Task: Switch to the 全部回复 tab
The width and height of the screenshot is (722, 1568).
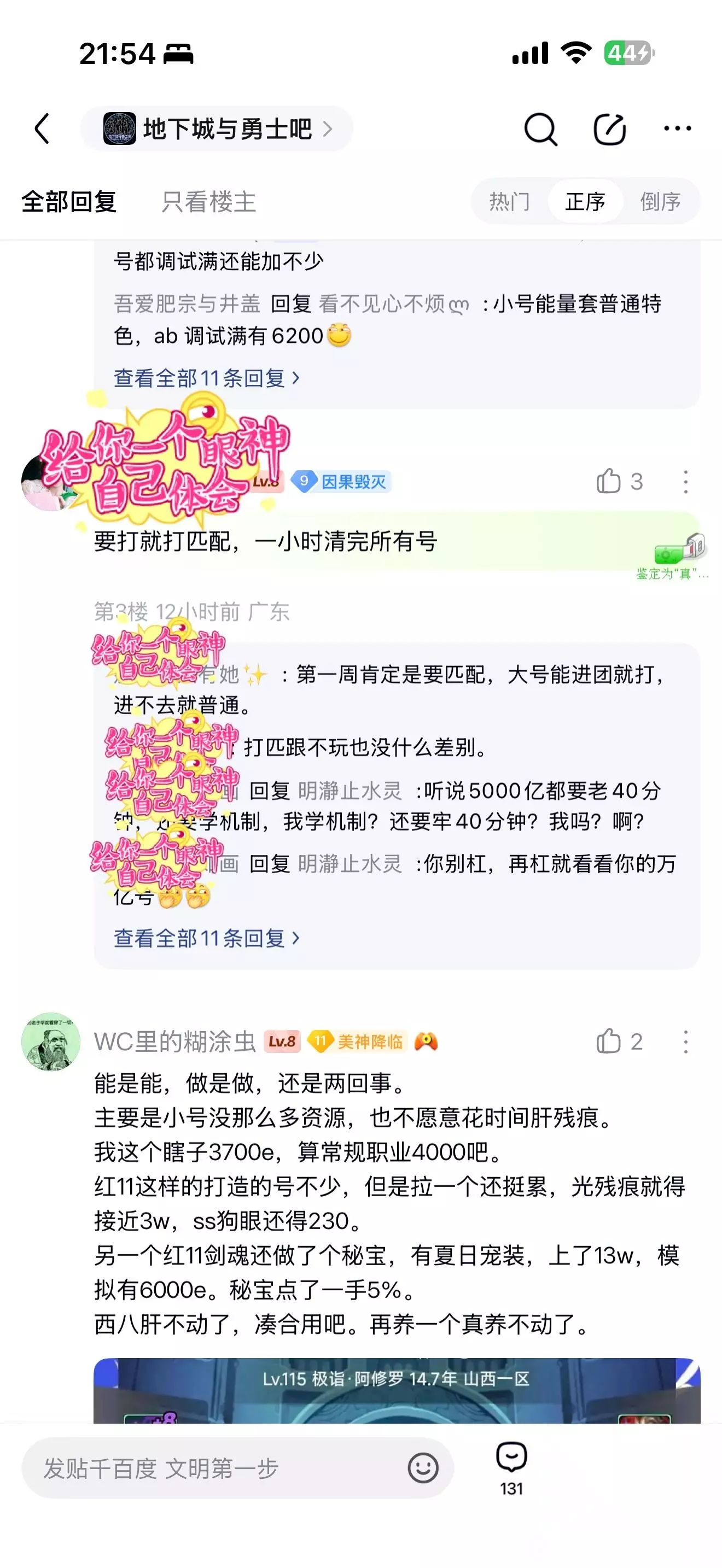Action: pyautogui.click(x=69, y=202)
